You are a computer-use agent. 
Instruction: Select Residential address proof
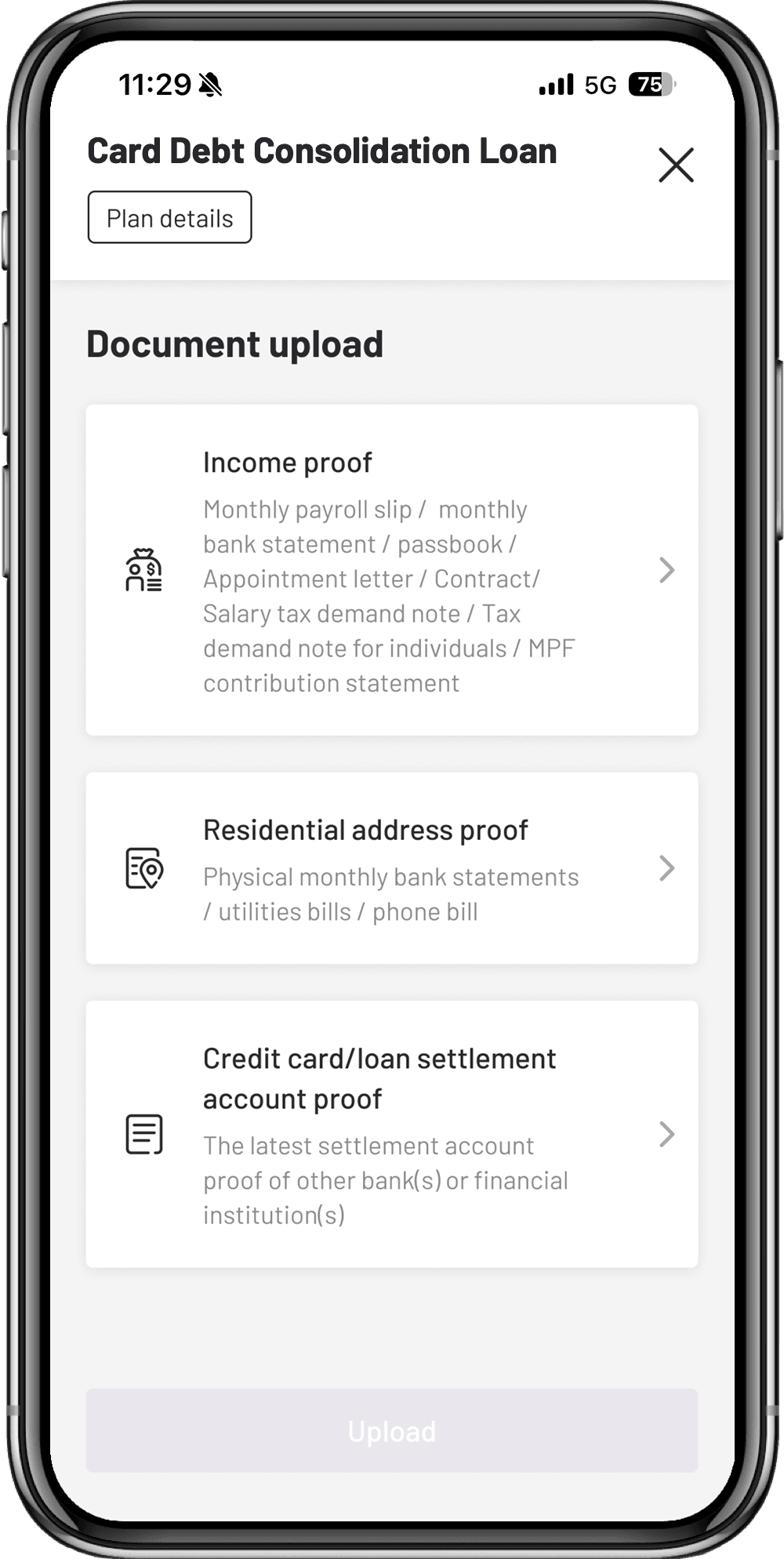[x=391, y=868]
